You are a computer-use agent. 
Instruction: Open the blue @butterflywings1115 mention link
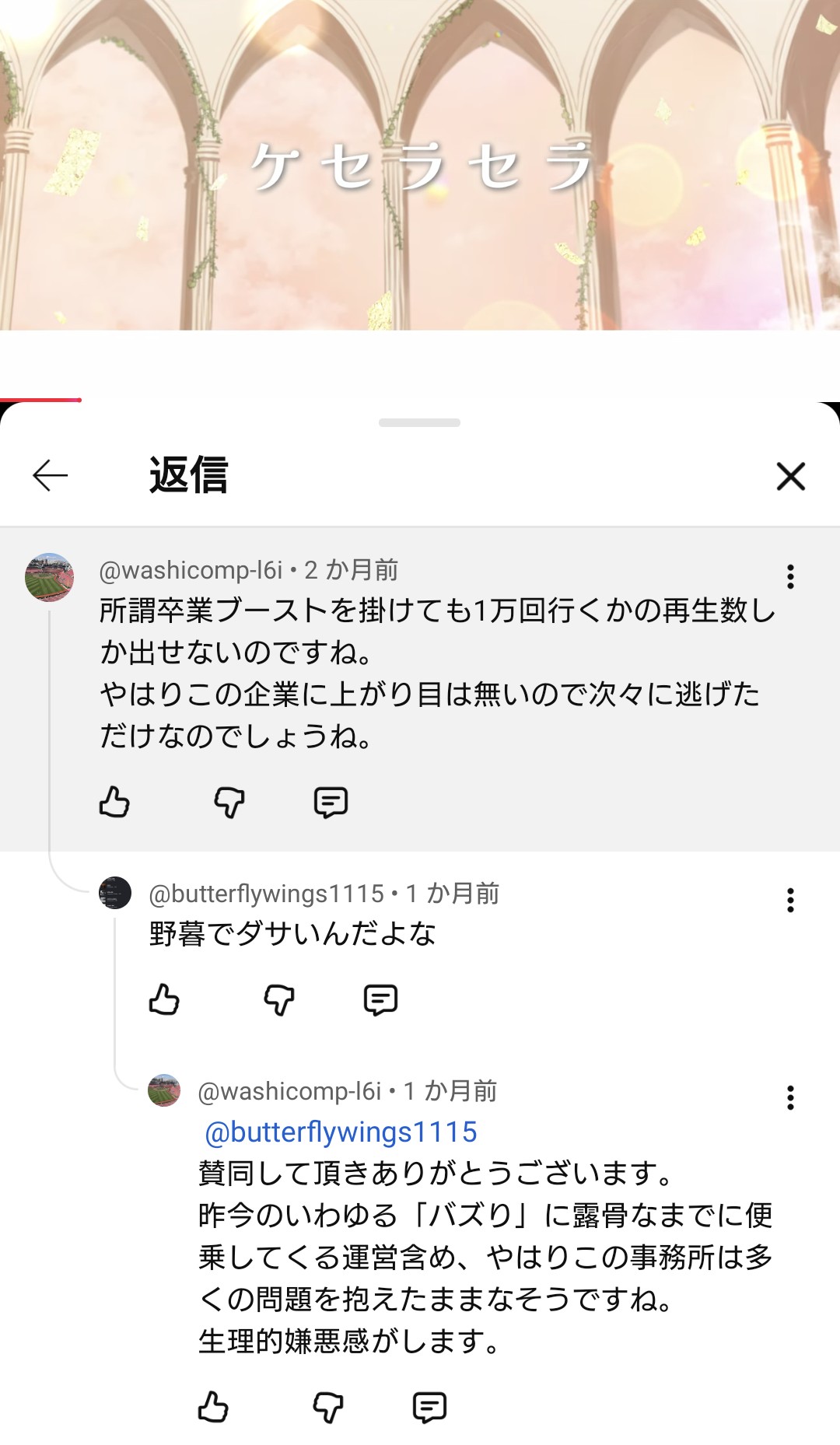(341, 1132)
